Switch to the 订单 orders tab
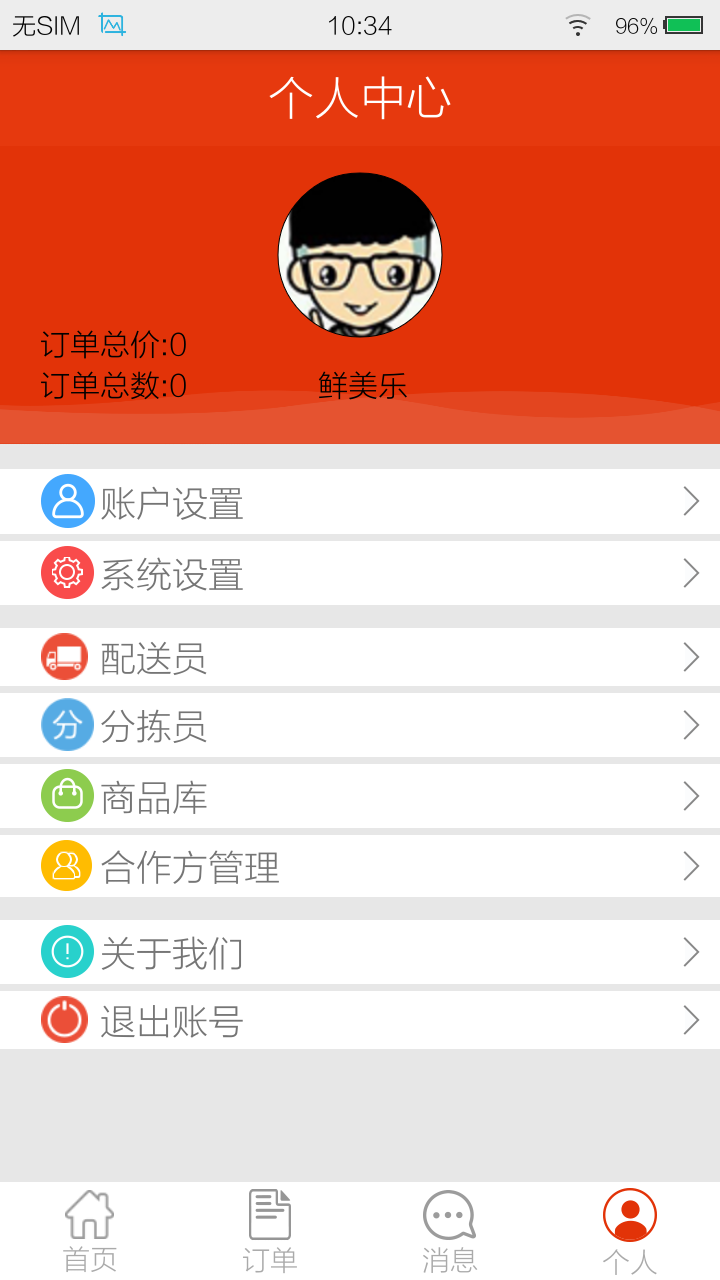 270,1232
